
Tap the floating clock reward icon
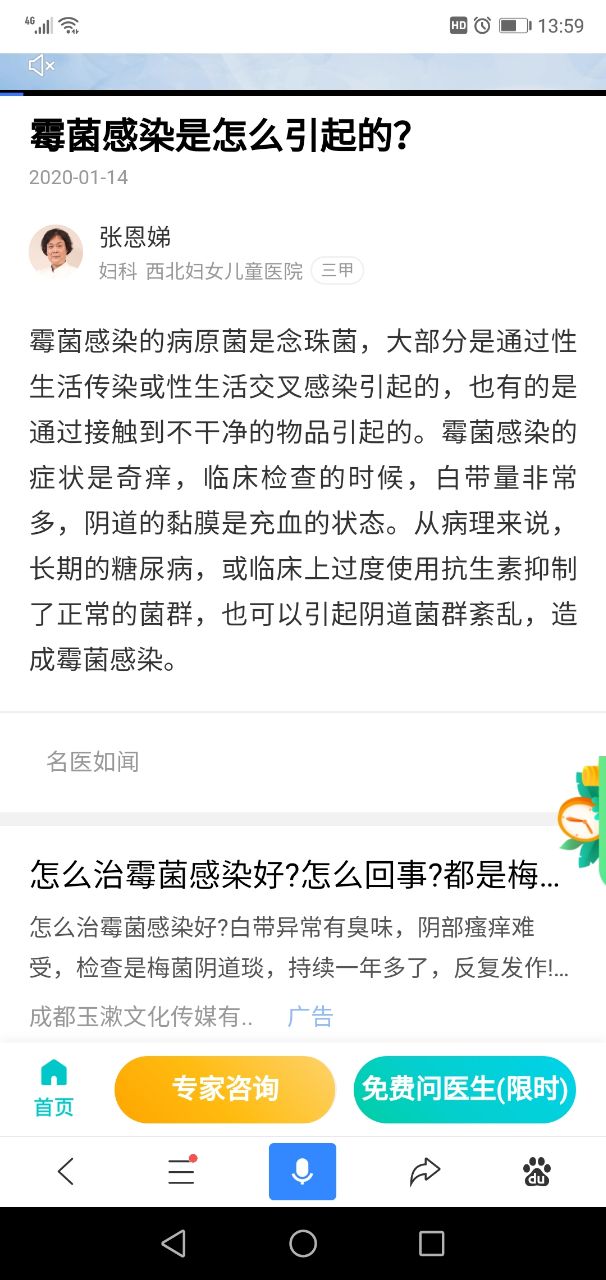pos(578,820)
